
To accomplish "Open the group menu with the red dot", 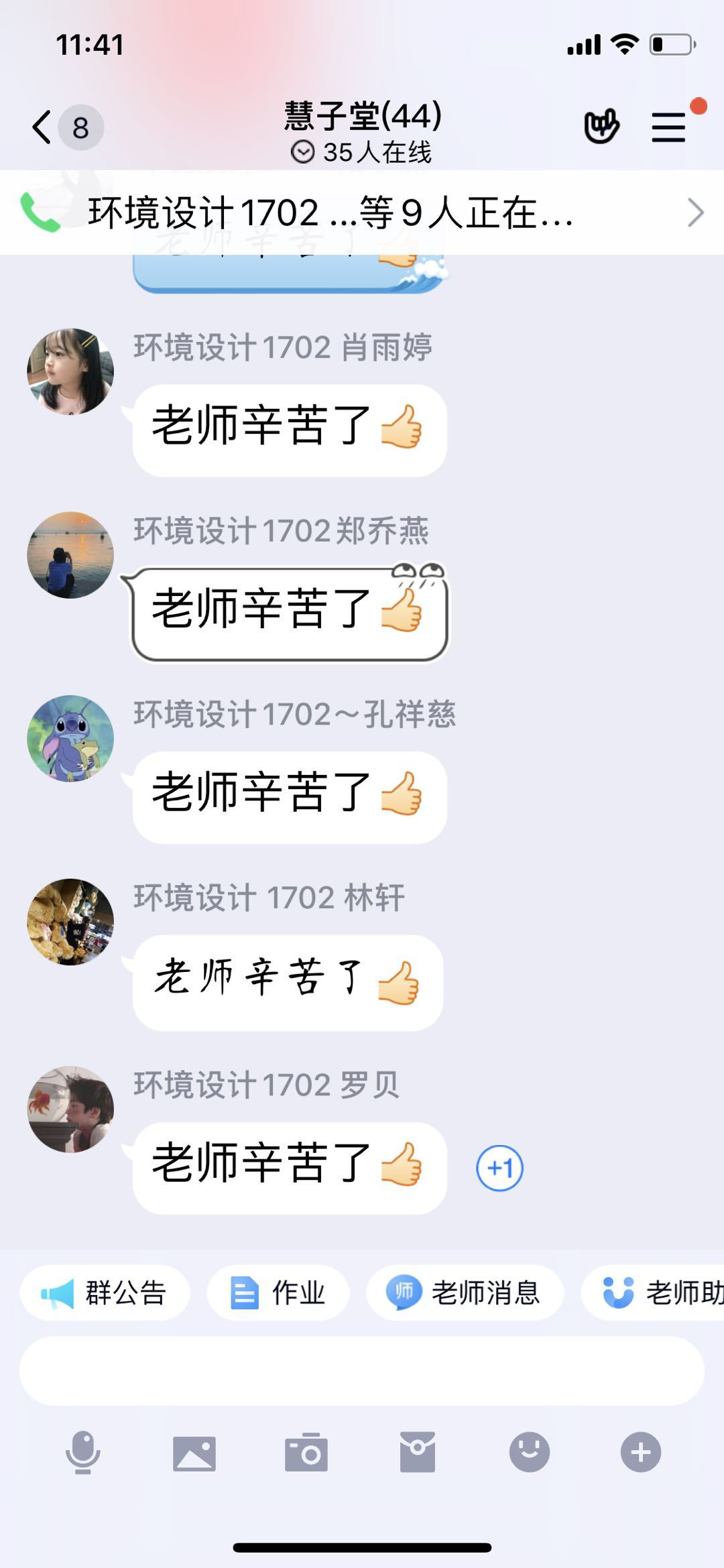I will coord(669,126).
